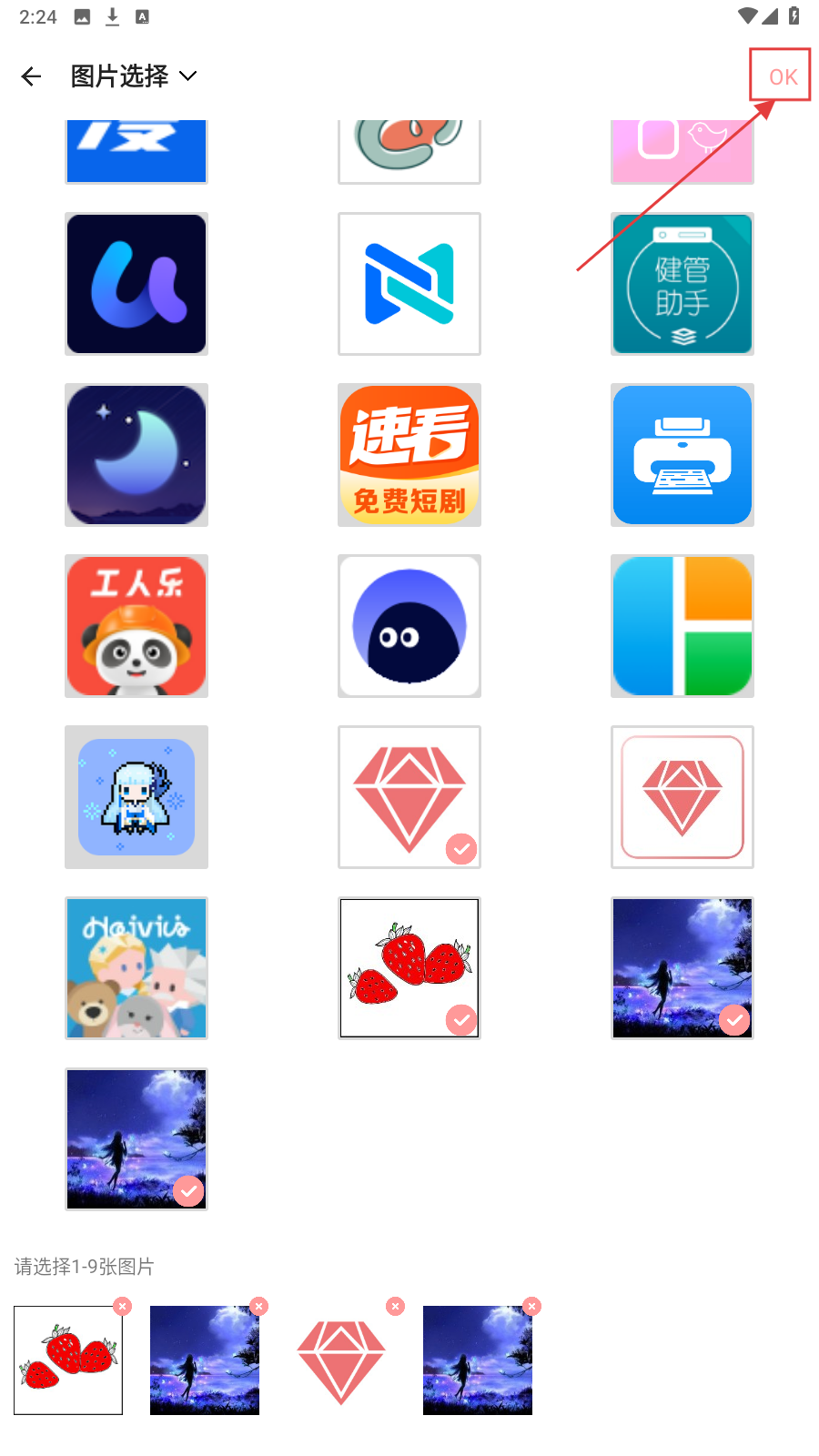Select the 速看 免费短剧 image

(409, 455)
